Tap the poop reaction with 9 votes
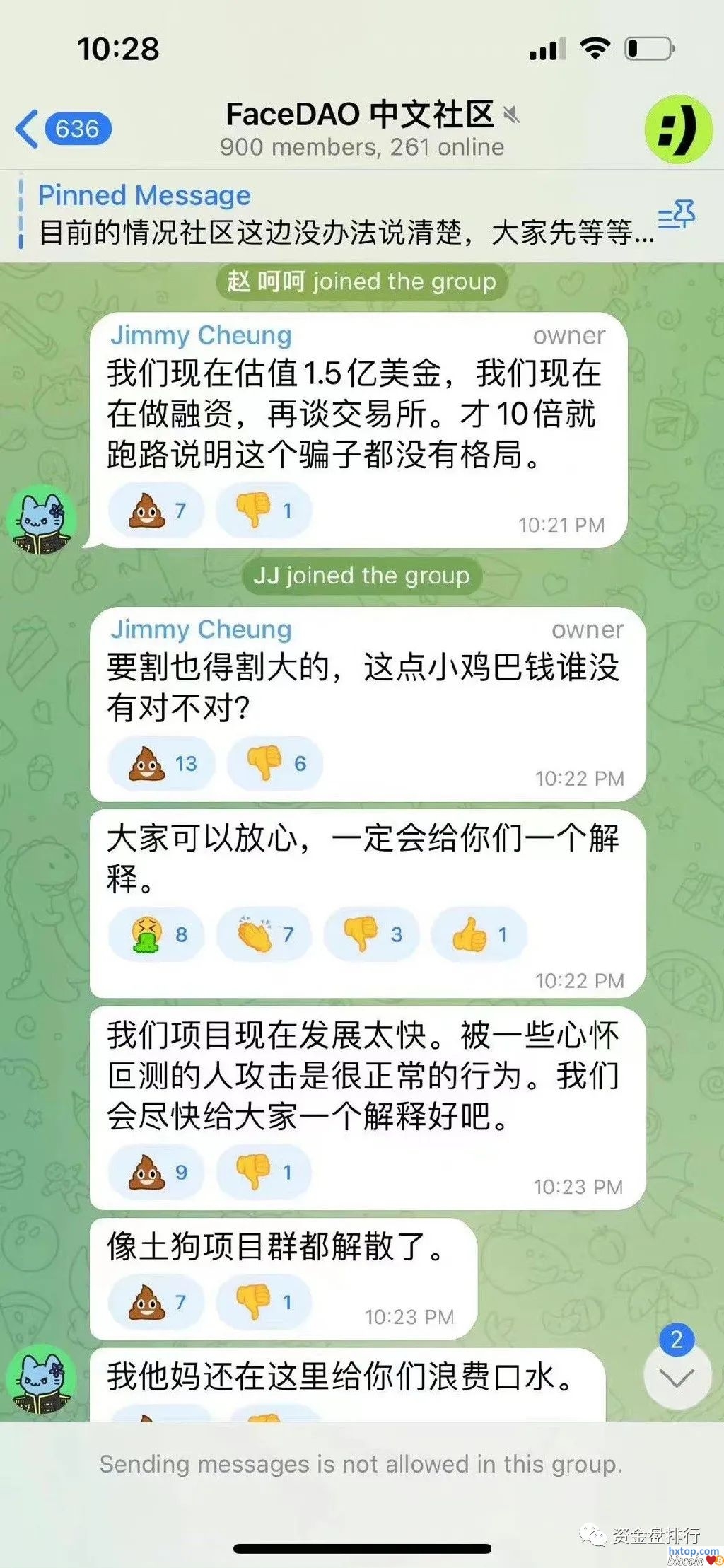Image resolution: width=724 pixels, height=1568 pixels. pyautogui.click(x=157, y=1172)
